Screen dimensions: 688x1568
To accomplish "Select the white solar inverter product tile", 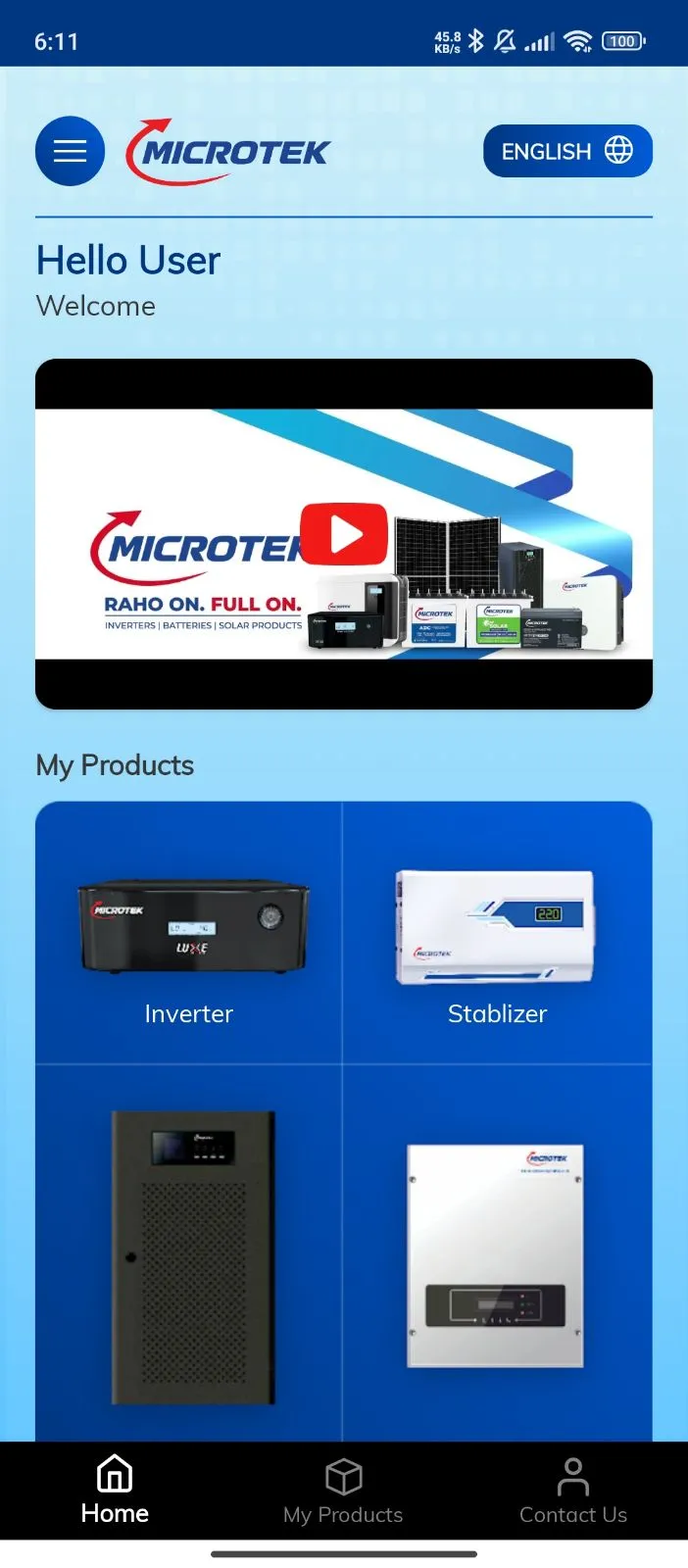I will [x=496, y=1256].
